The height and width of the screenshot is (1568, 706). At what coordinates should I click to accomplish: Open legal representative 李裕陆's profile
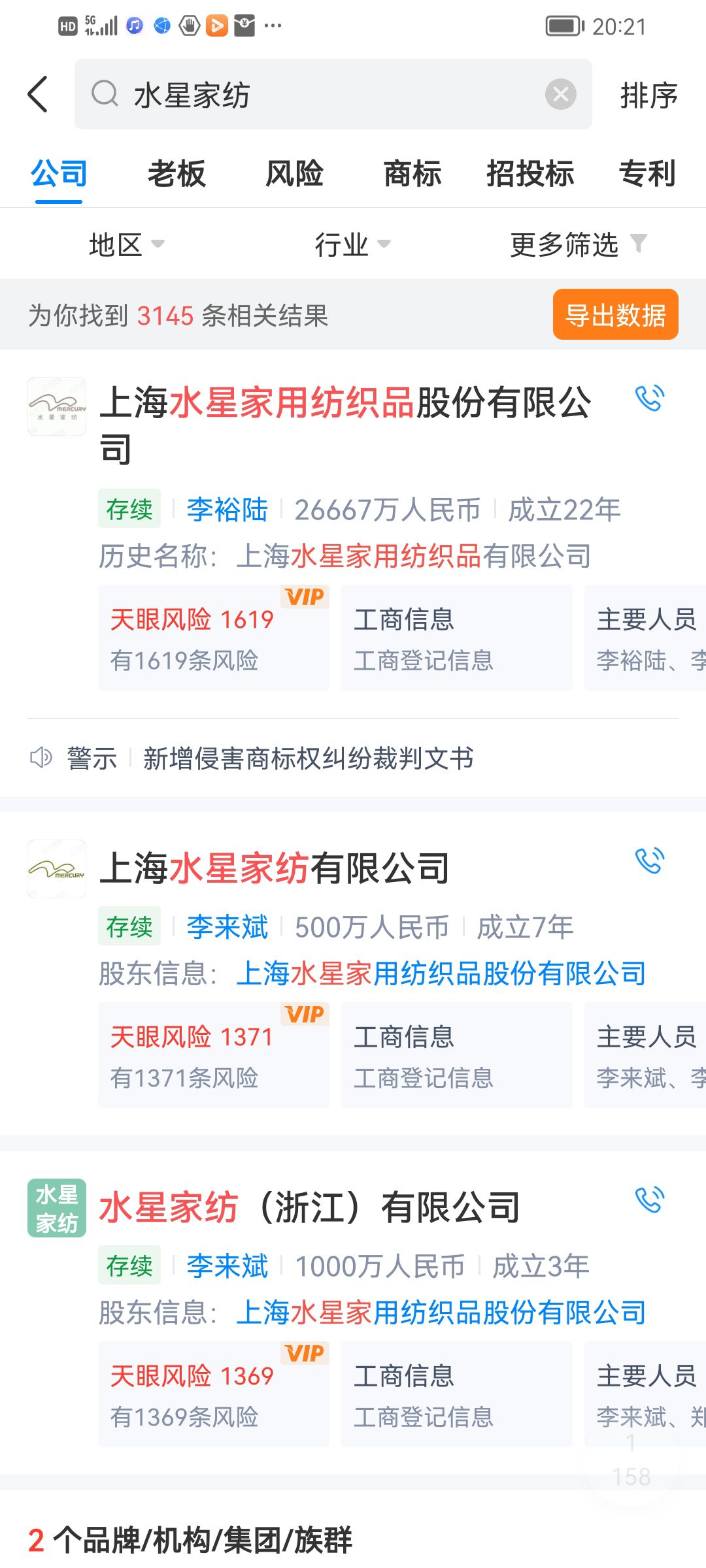[x=227, y=510]
